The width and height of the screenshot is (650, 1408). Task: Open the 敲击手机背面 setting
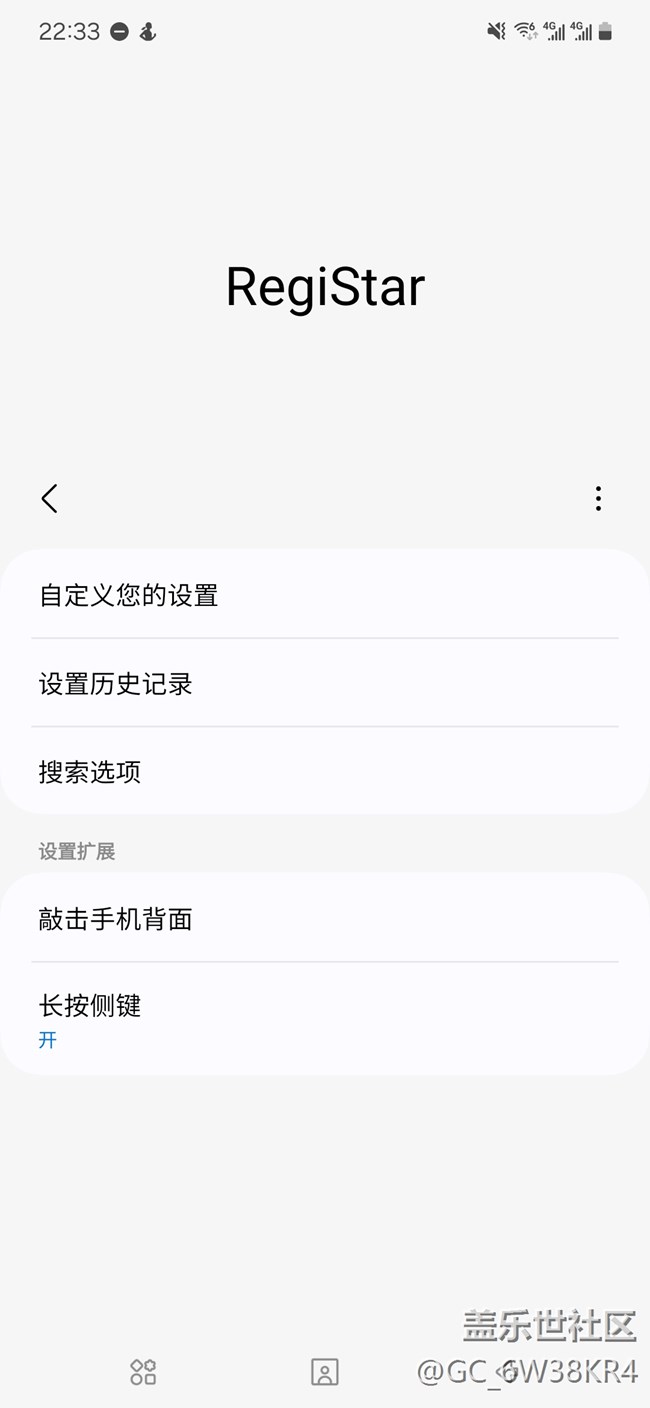(x=325, y=919)
